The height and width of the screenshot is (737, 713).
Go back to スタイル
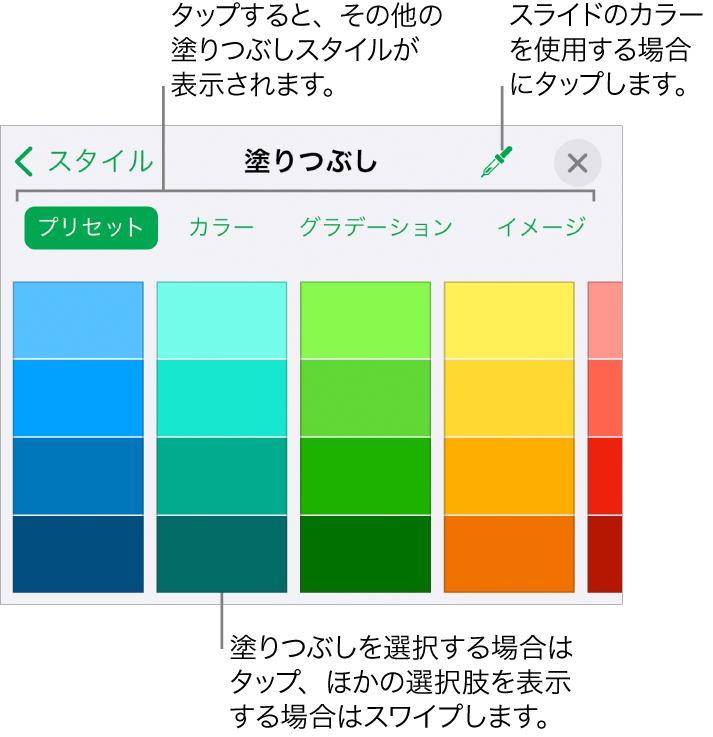coord(85,161)
